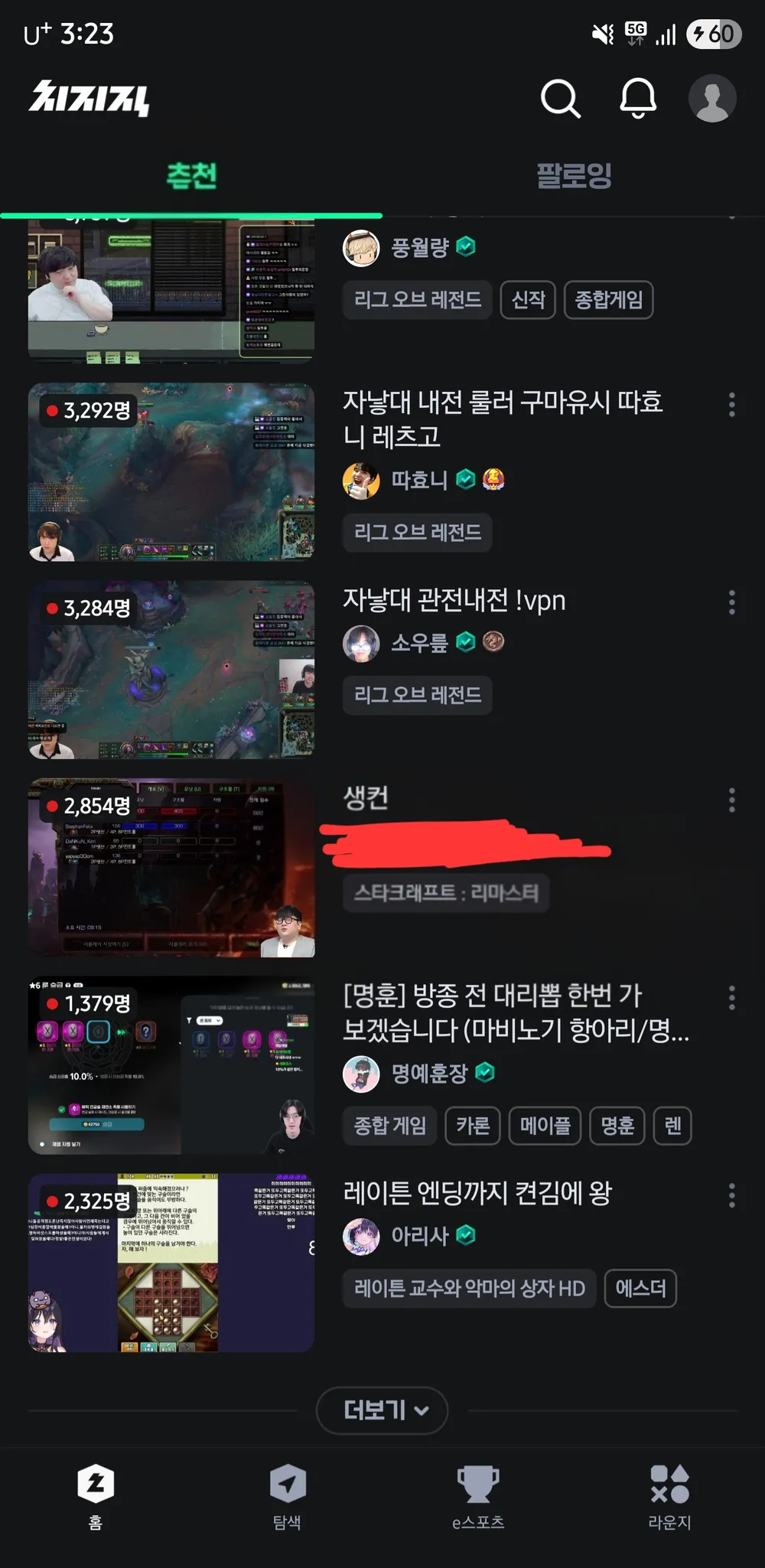The height and width of the screenshot is (1568, 765).
Task: Open the e스포츠 tab
Action: pos(478,1496)
